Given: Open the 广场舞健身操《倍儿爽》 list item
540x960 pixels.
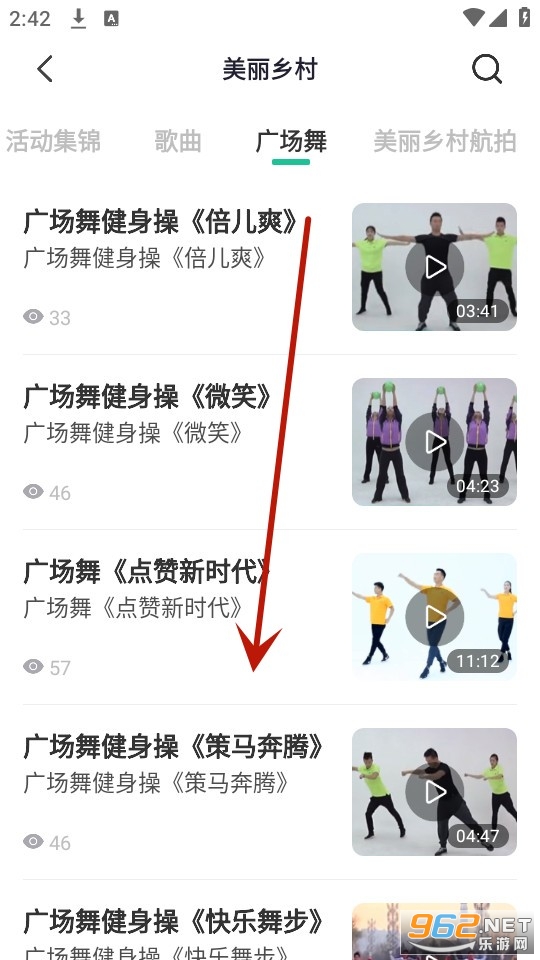Looking at the screenshot, I should click(270, 267).
